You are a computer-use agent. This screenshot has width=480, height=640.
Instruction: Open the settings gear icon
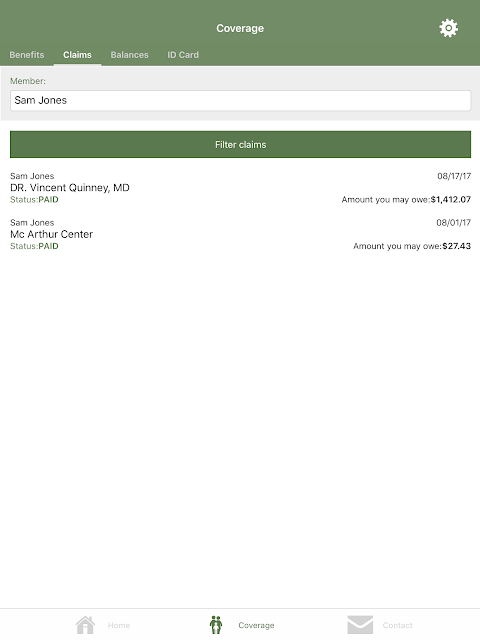pos(448,28)
